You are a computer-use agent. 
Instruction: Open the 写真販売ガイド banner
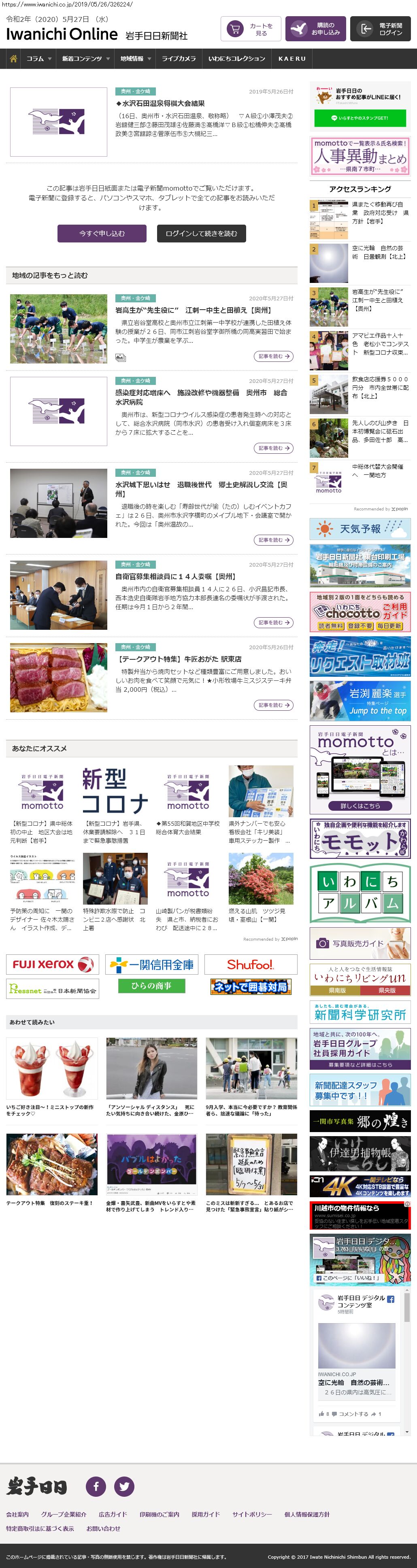(x=359, y=943)
